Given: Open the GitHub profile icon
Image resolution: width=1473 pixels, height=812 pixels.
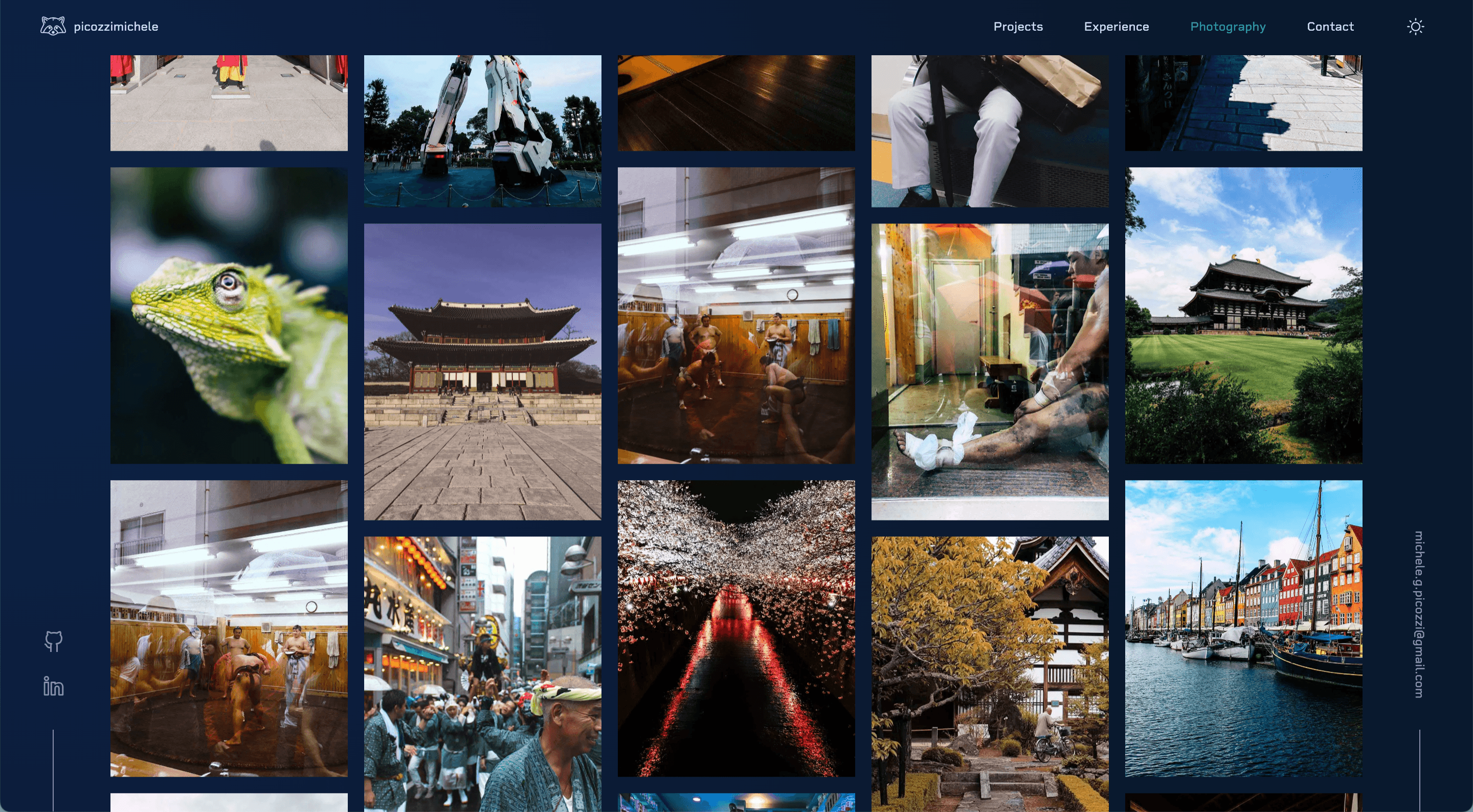Looking at the screenshot, I should (x=54, y=641).
